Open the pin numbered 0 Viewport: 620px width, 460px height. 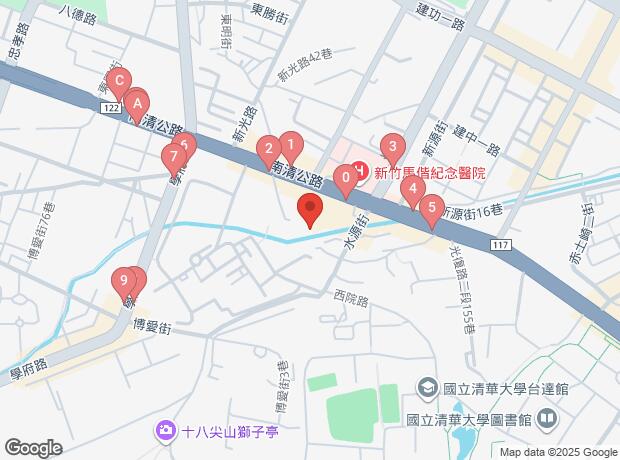coord(346,179)
